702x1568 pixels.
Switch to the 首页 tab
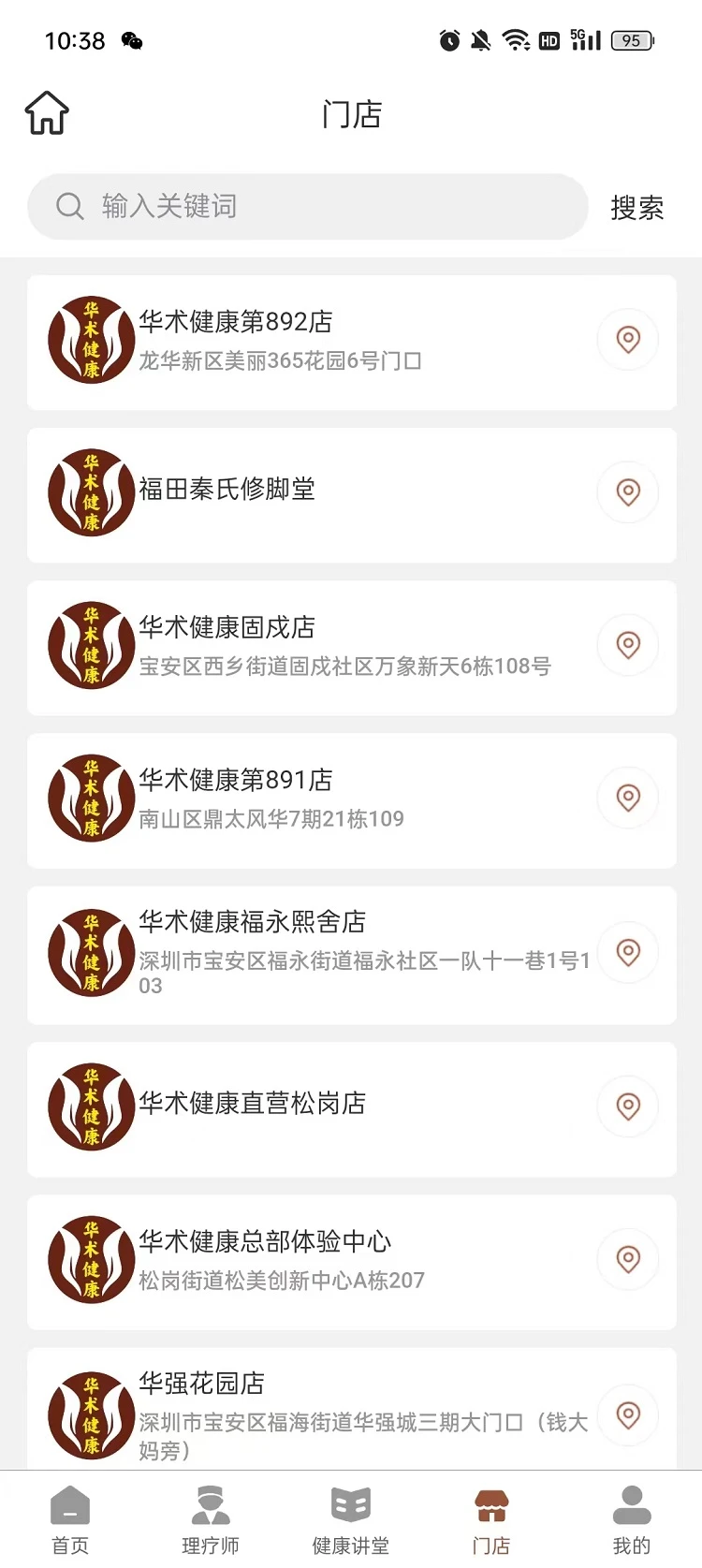70,1520
